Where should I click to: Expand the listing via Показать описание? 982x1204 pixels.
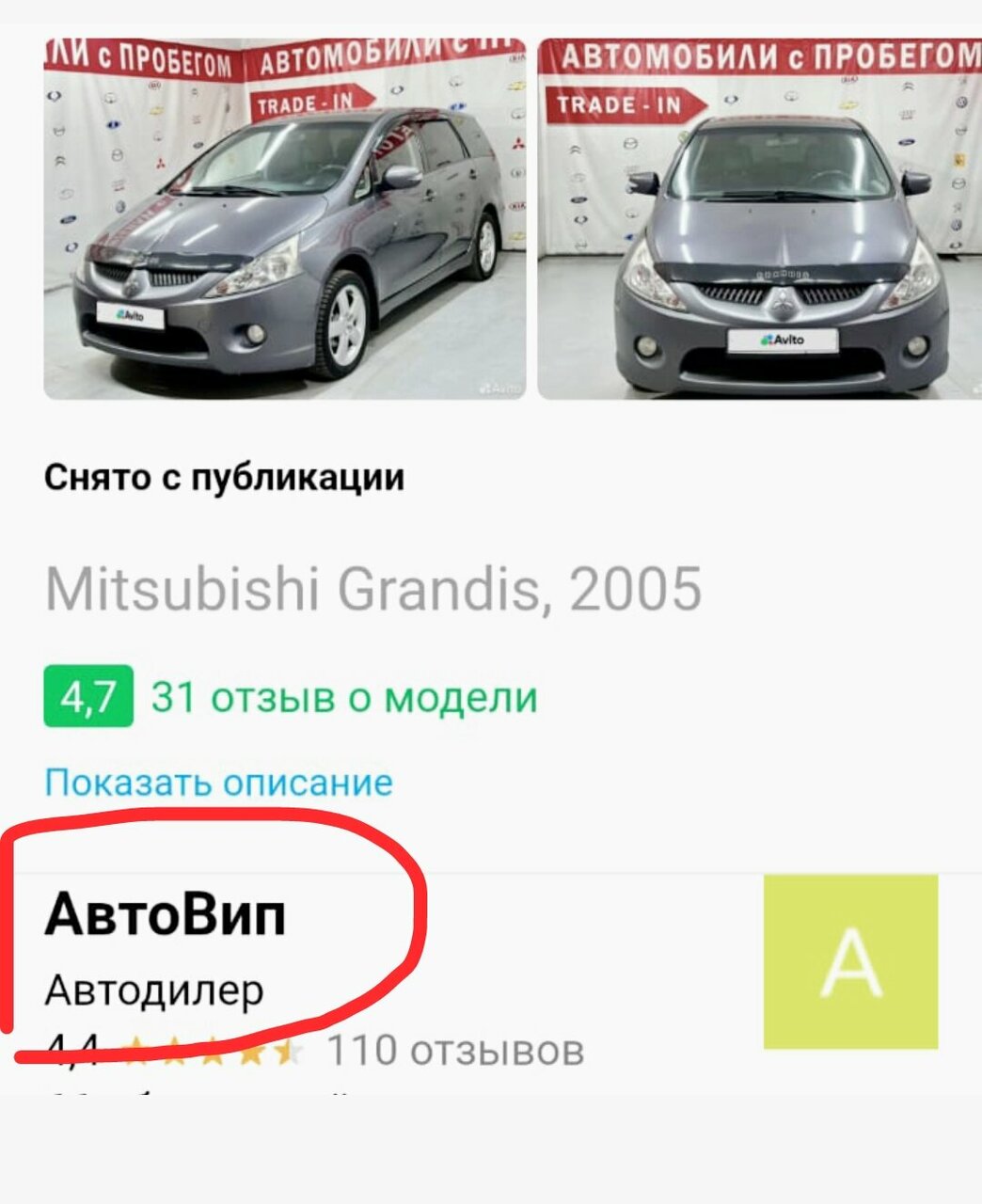(218, 783)
